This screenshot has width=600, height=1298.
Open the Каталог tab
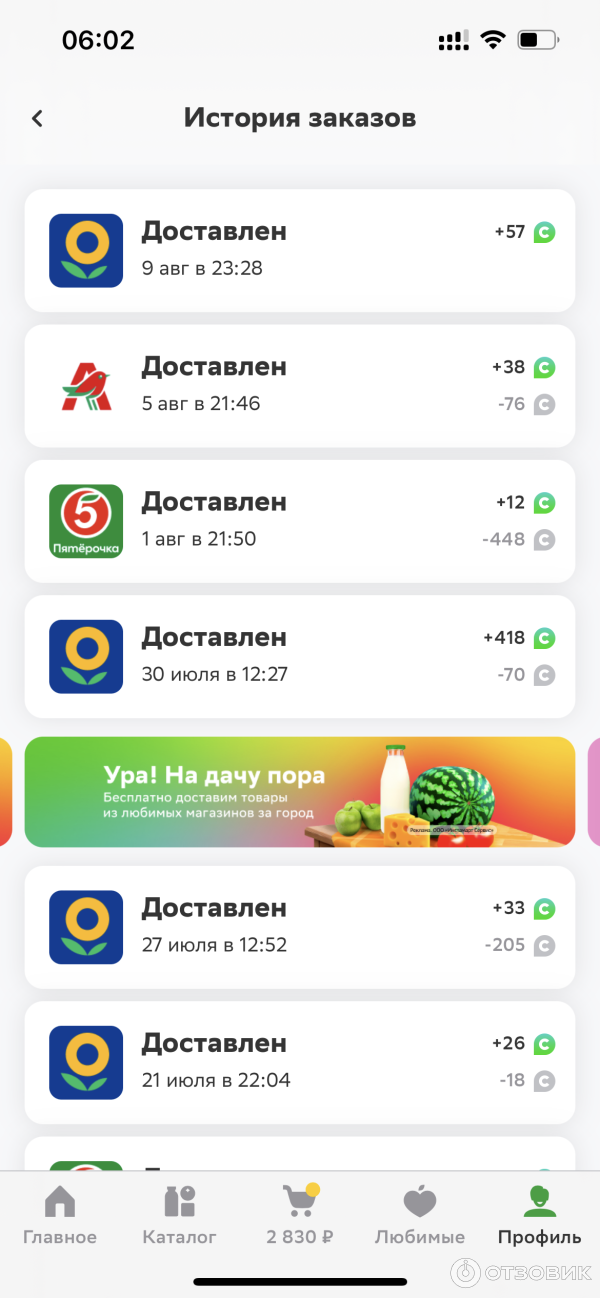[179, 1214]
